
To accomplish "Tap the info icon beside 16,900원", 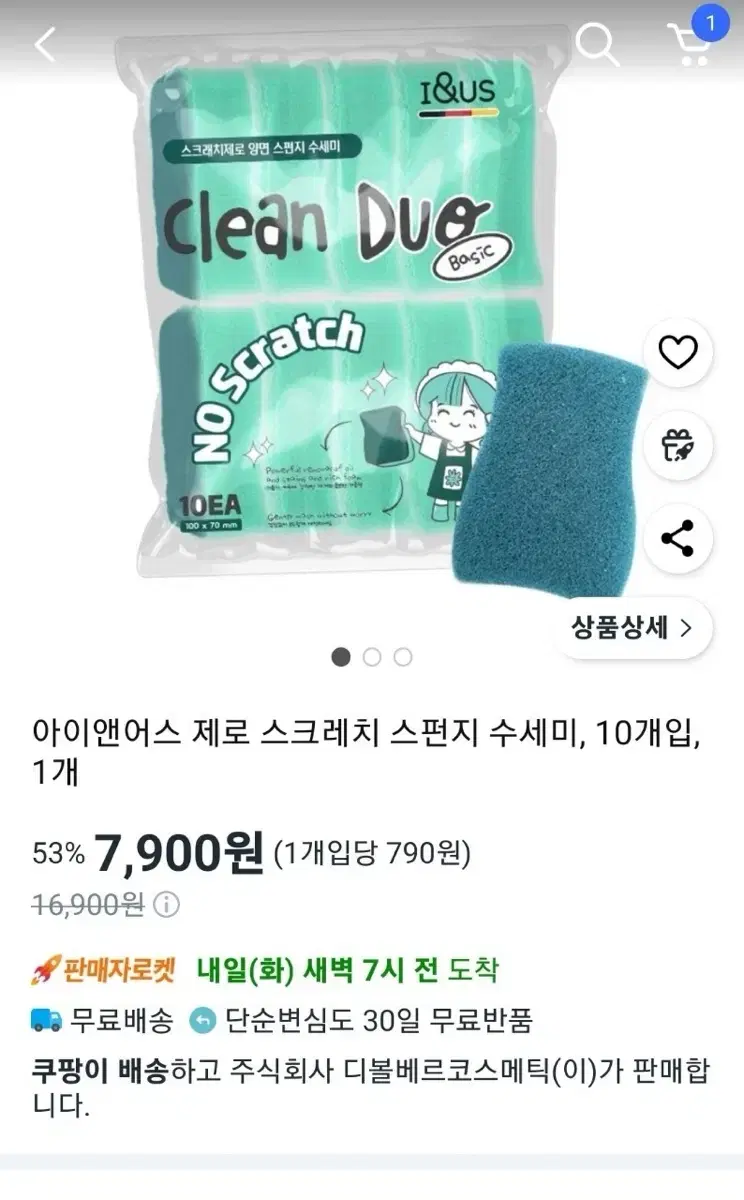I will click(x=166, y=905).
